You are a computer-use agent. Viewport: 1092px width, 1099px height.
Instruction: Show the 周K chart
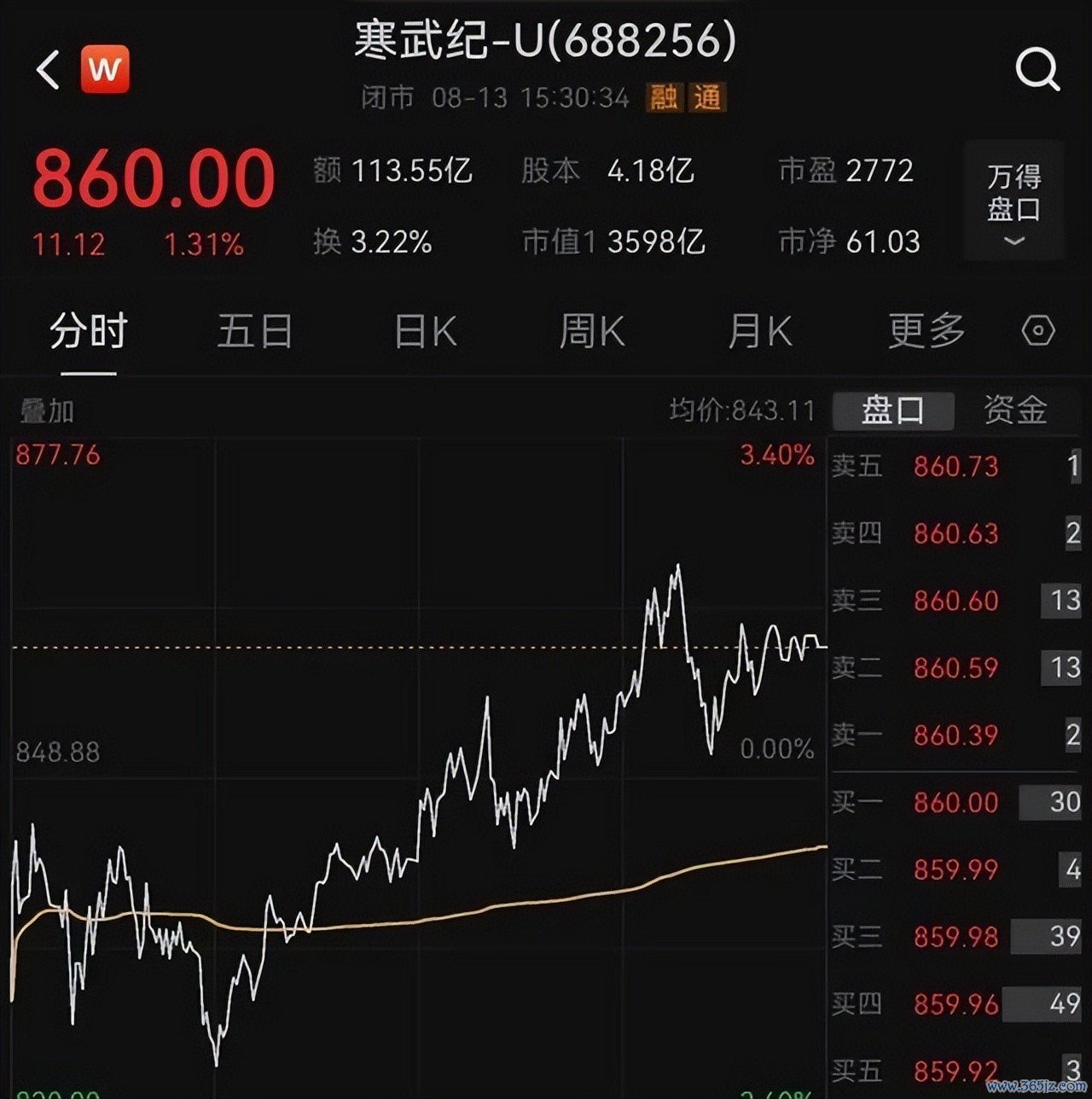(591, 331)
